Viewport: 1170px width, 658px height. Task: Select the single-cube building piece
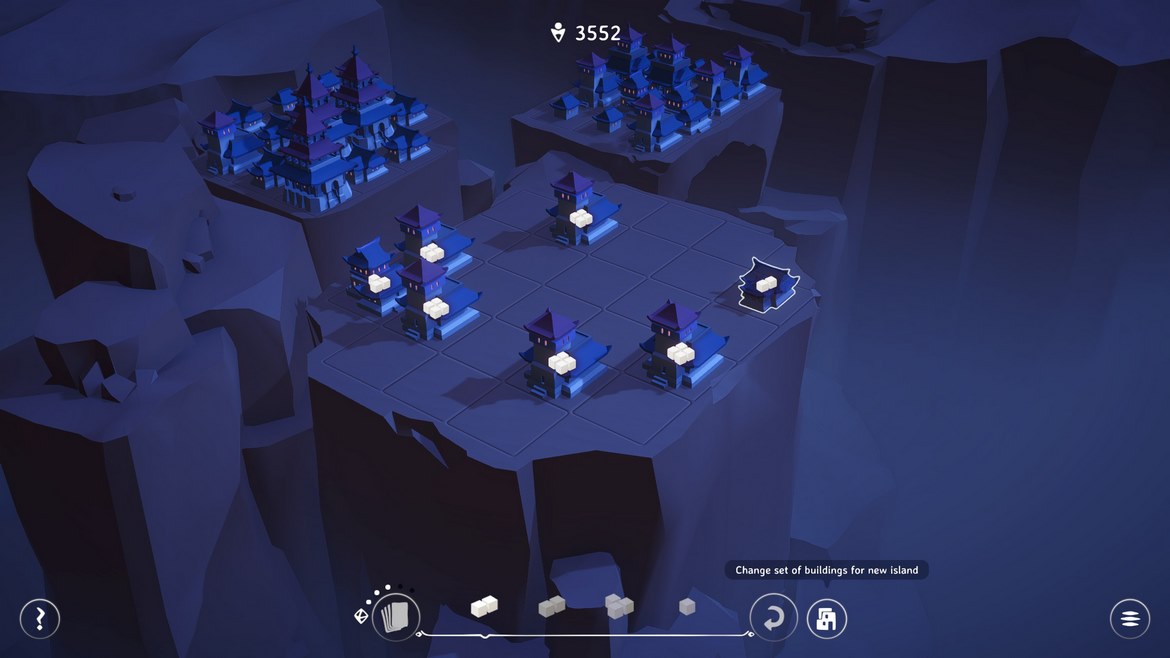coord(687,606)
